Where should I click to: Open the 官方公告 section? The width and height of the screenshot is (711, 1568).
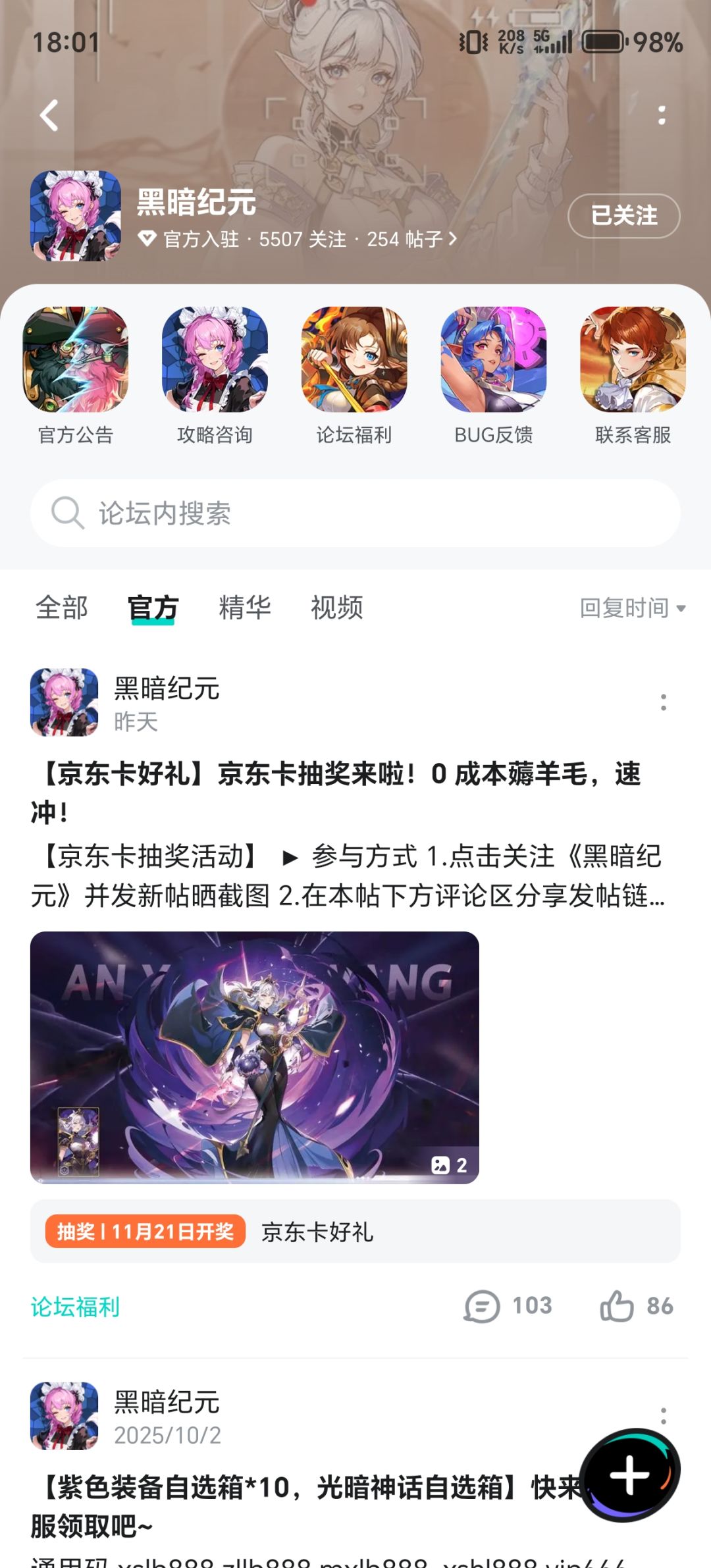pyautogui.click(x=76, y=377)
